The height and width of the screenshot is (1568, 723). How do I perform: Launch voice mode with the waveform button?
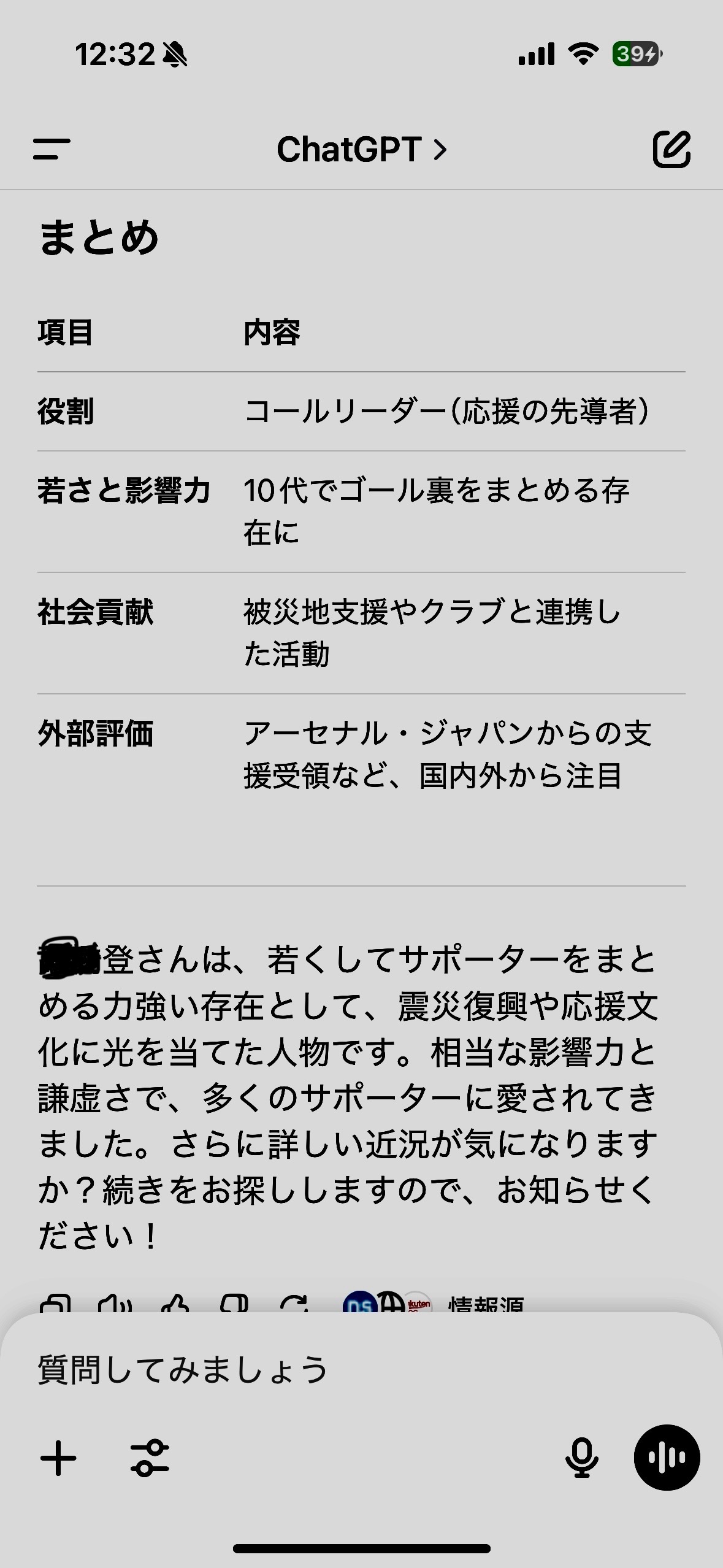[x=667, y=1457]
